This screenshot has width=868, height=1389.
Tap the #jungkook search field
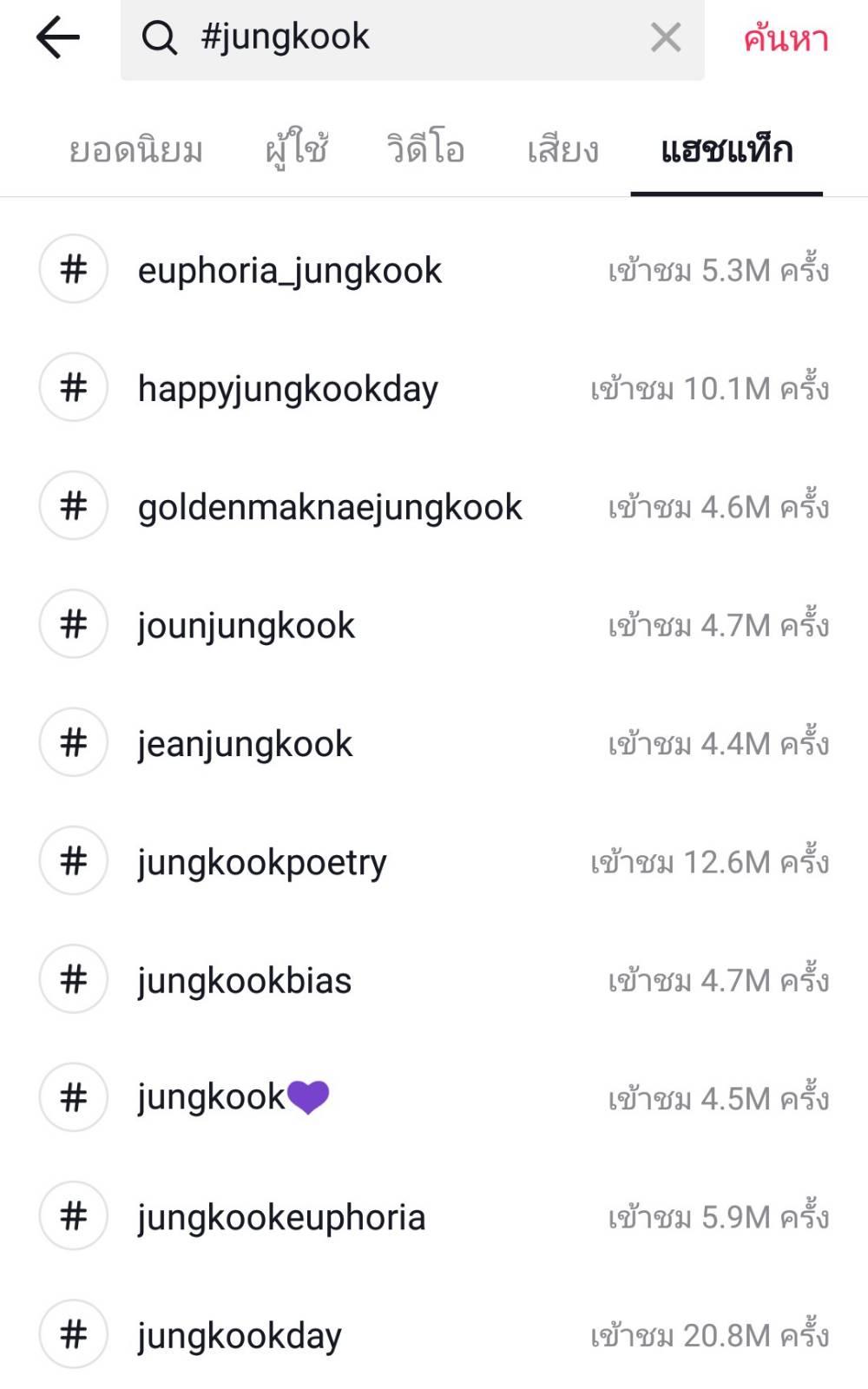click(391, 38)
